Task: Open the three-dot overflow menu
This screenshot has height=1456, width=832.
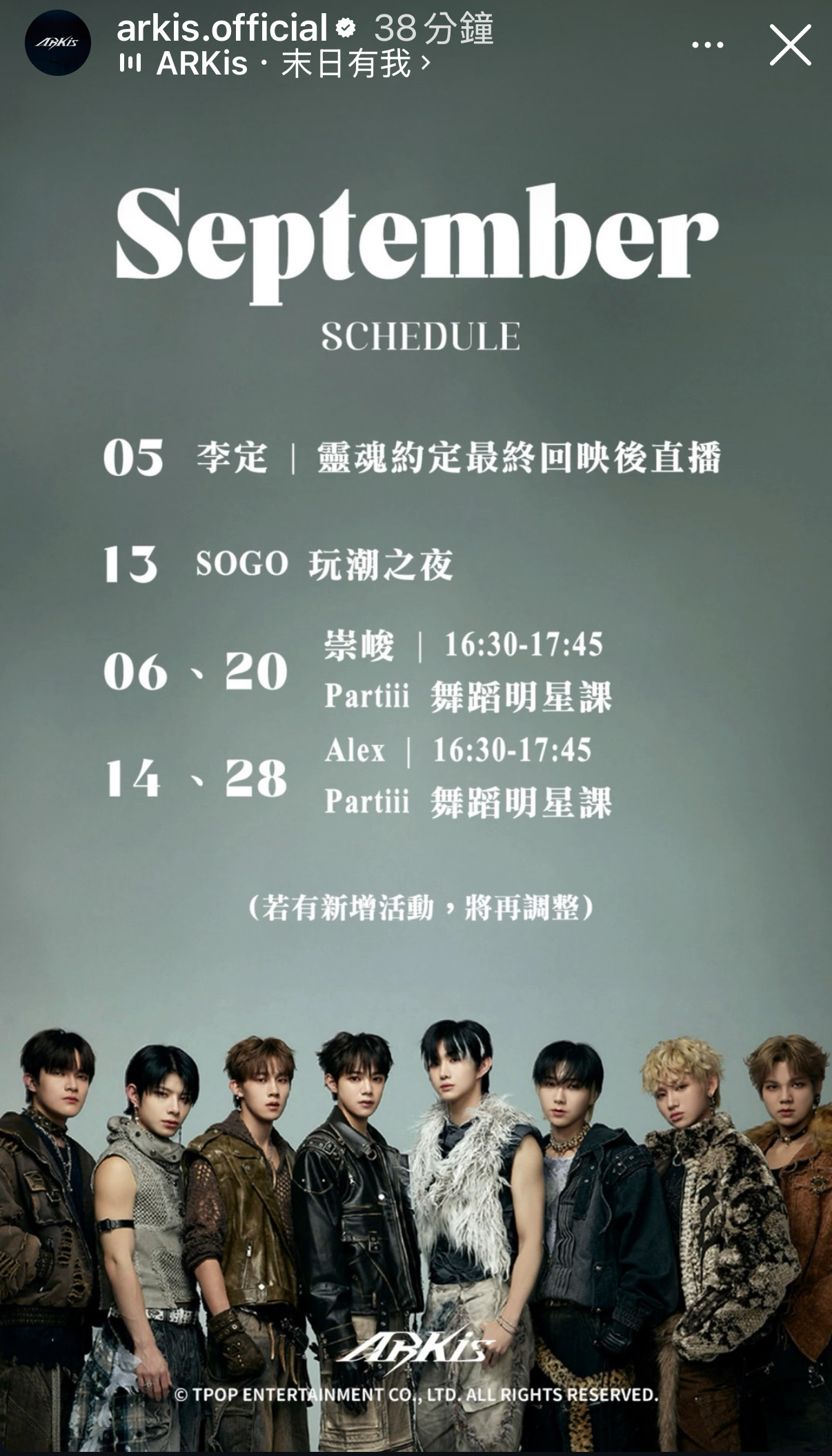Action: (x=707, y=45)
